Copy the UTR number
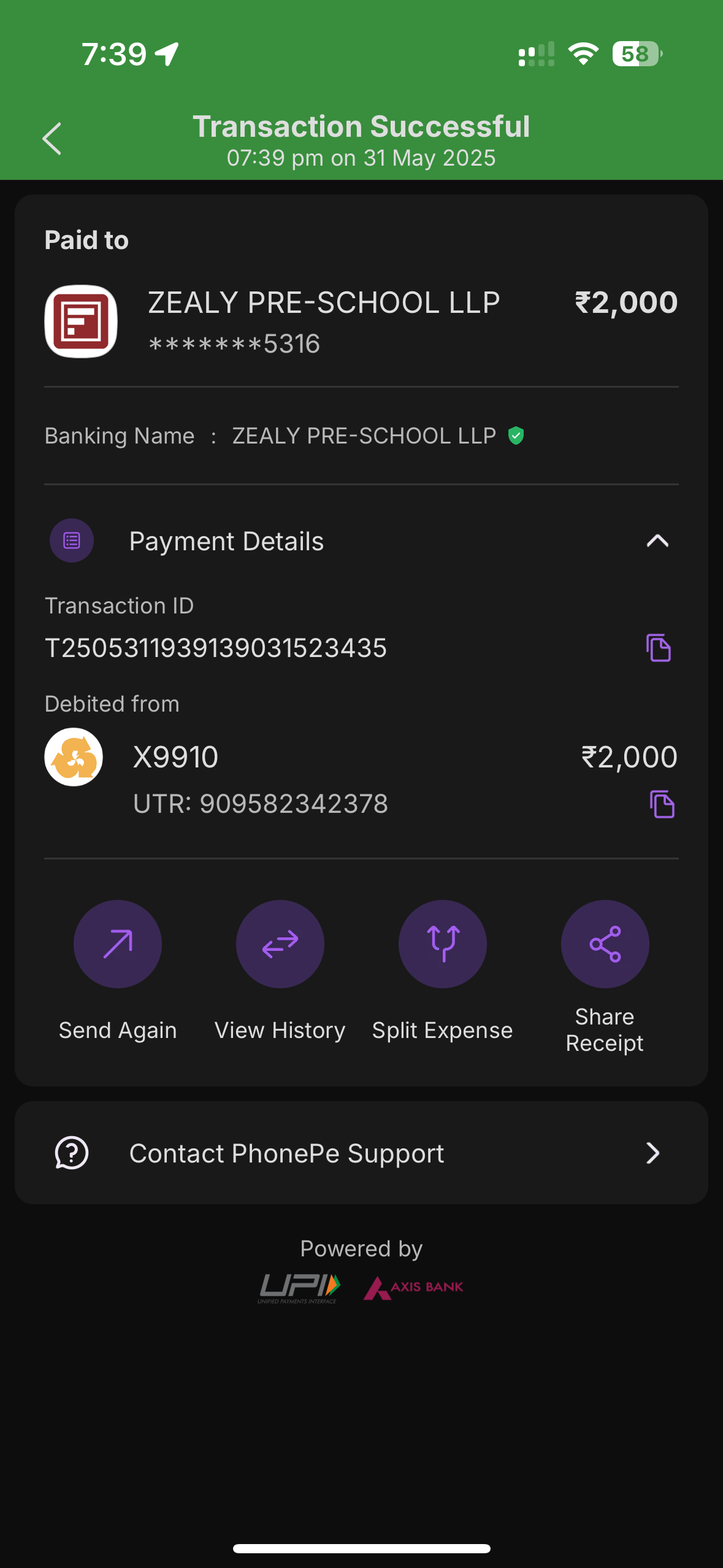The height and width of the screenshot is (1568, 723). [662, 804]
